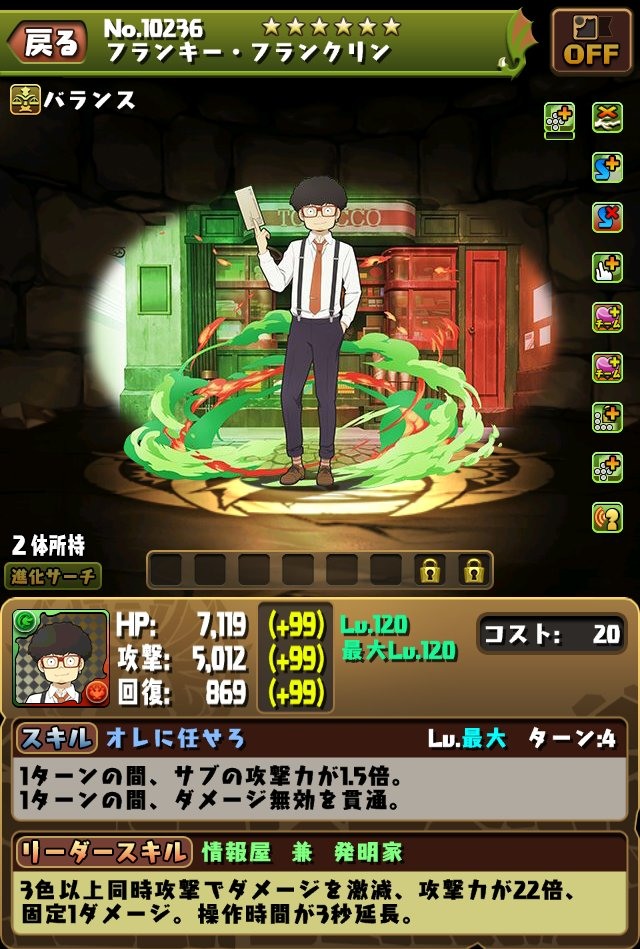Tap the first empty latent awakening slot
This screenshot has width=640, height=949.
point(167,570)
